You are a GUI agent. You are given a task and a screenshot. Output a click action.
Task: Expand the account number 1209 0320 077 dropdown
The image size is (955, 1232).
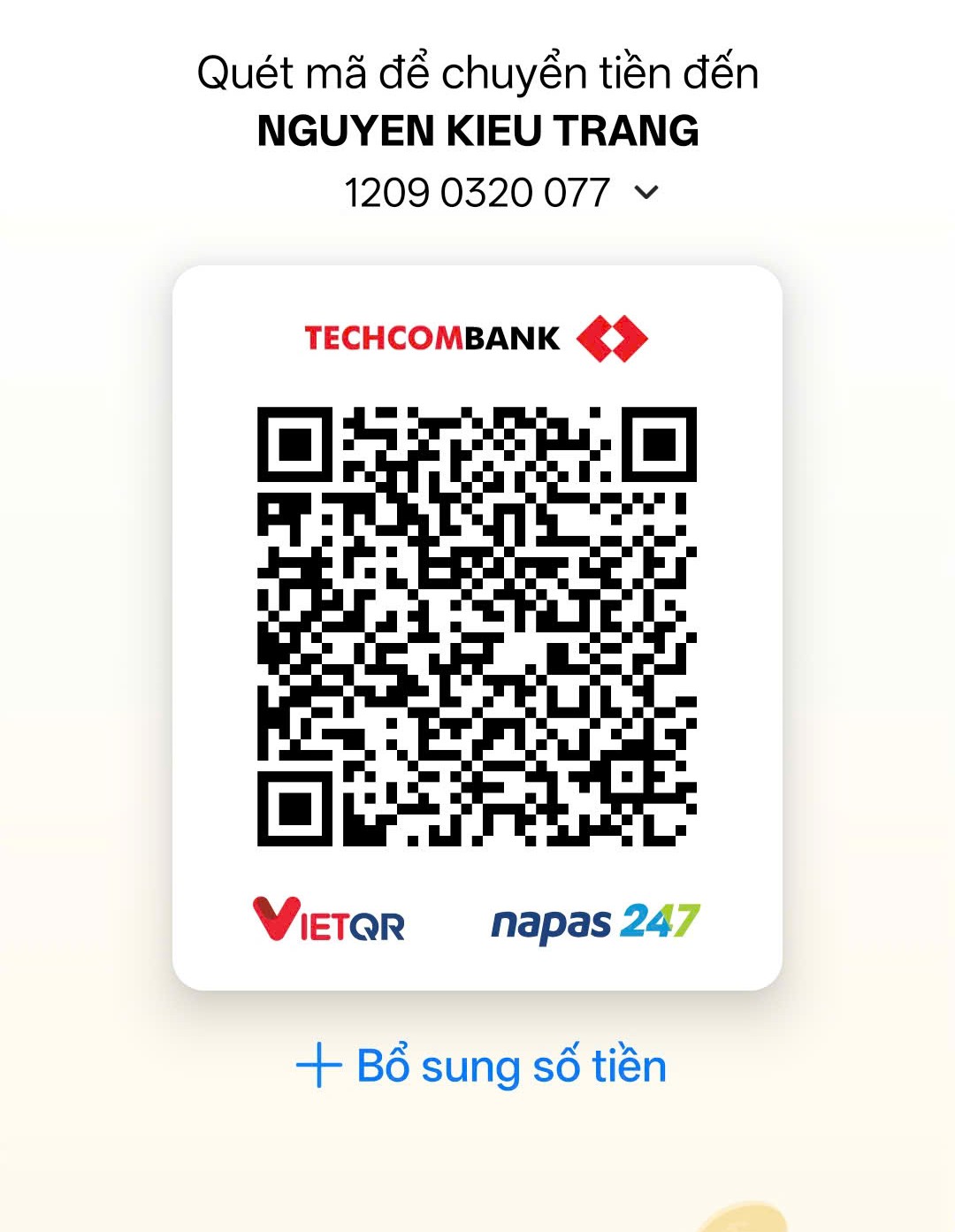[646, 192]
